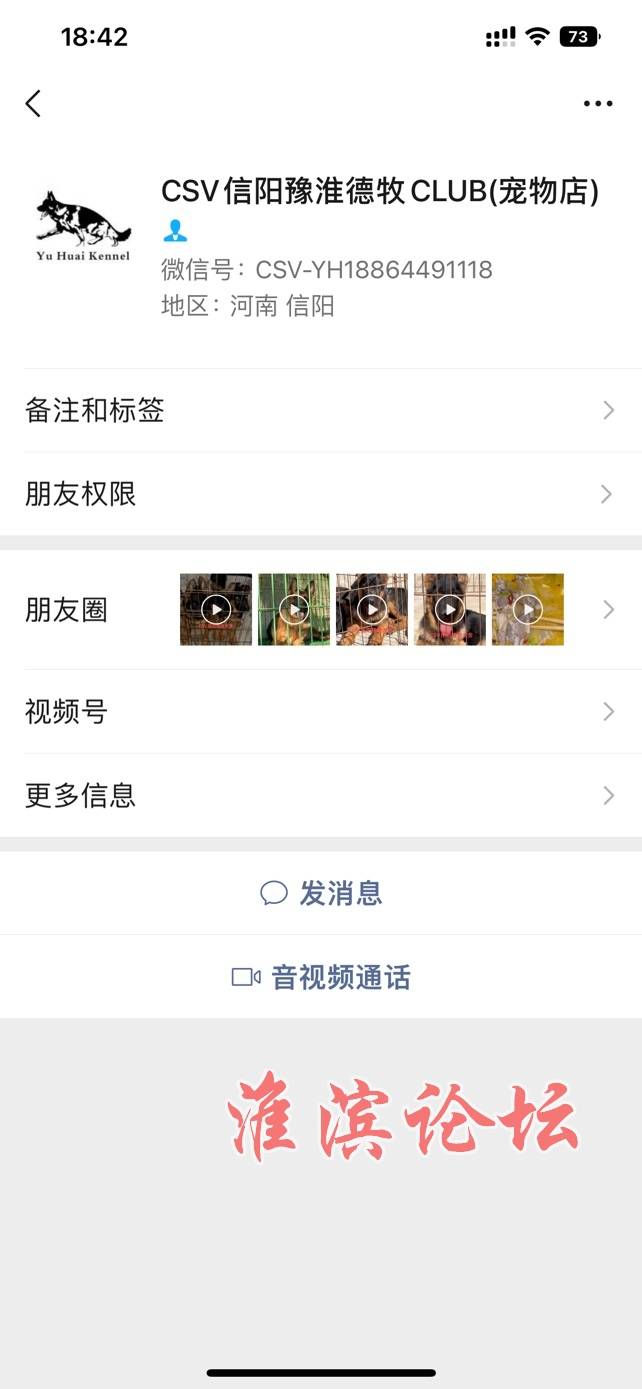642x1389 pixels.
Task: Go back using the top-left arrow
Action: 33,103
